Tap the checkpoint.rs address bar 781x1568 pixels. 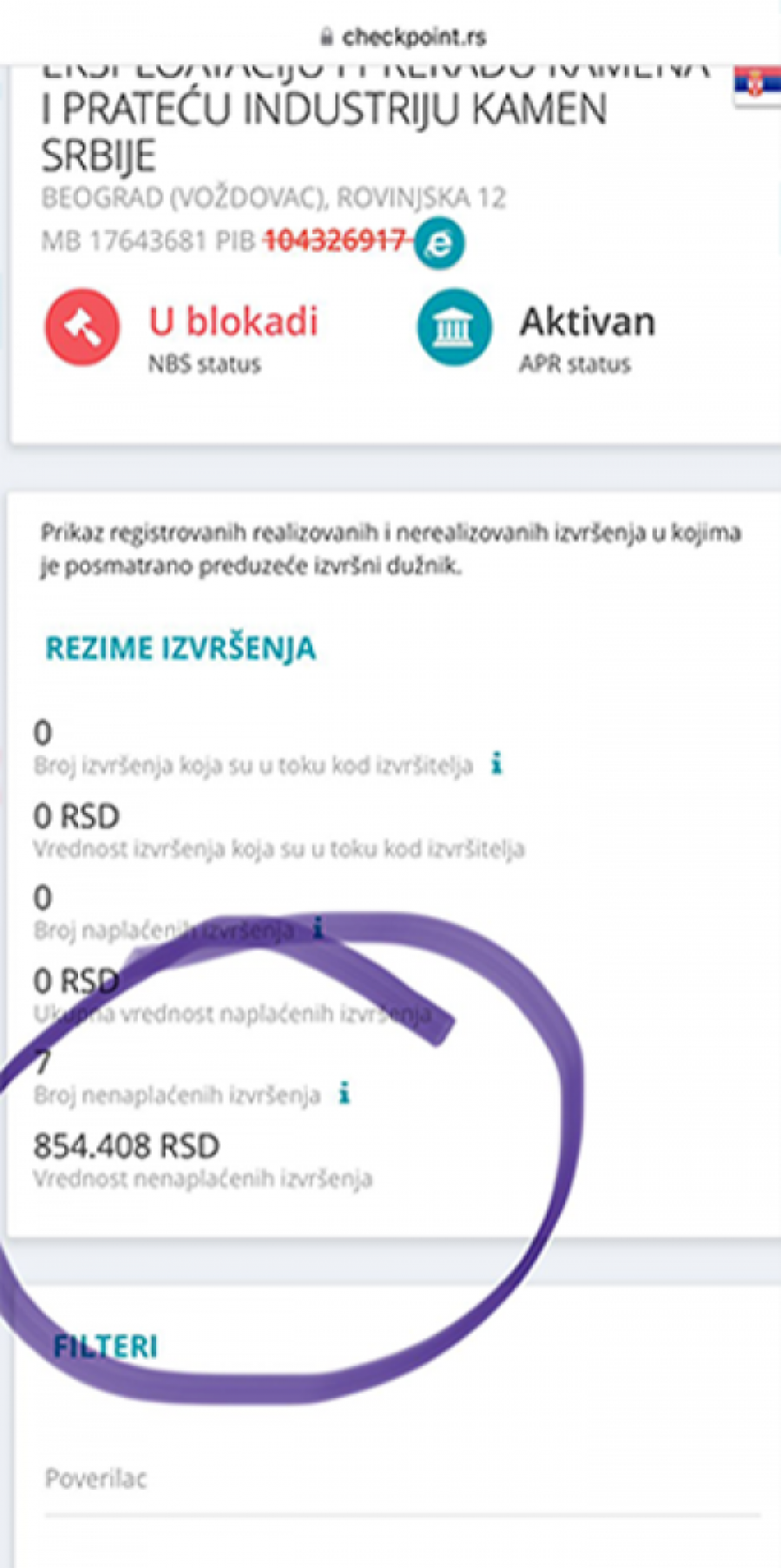[404, 36]
